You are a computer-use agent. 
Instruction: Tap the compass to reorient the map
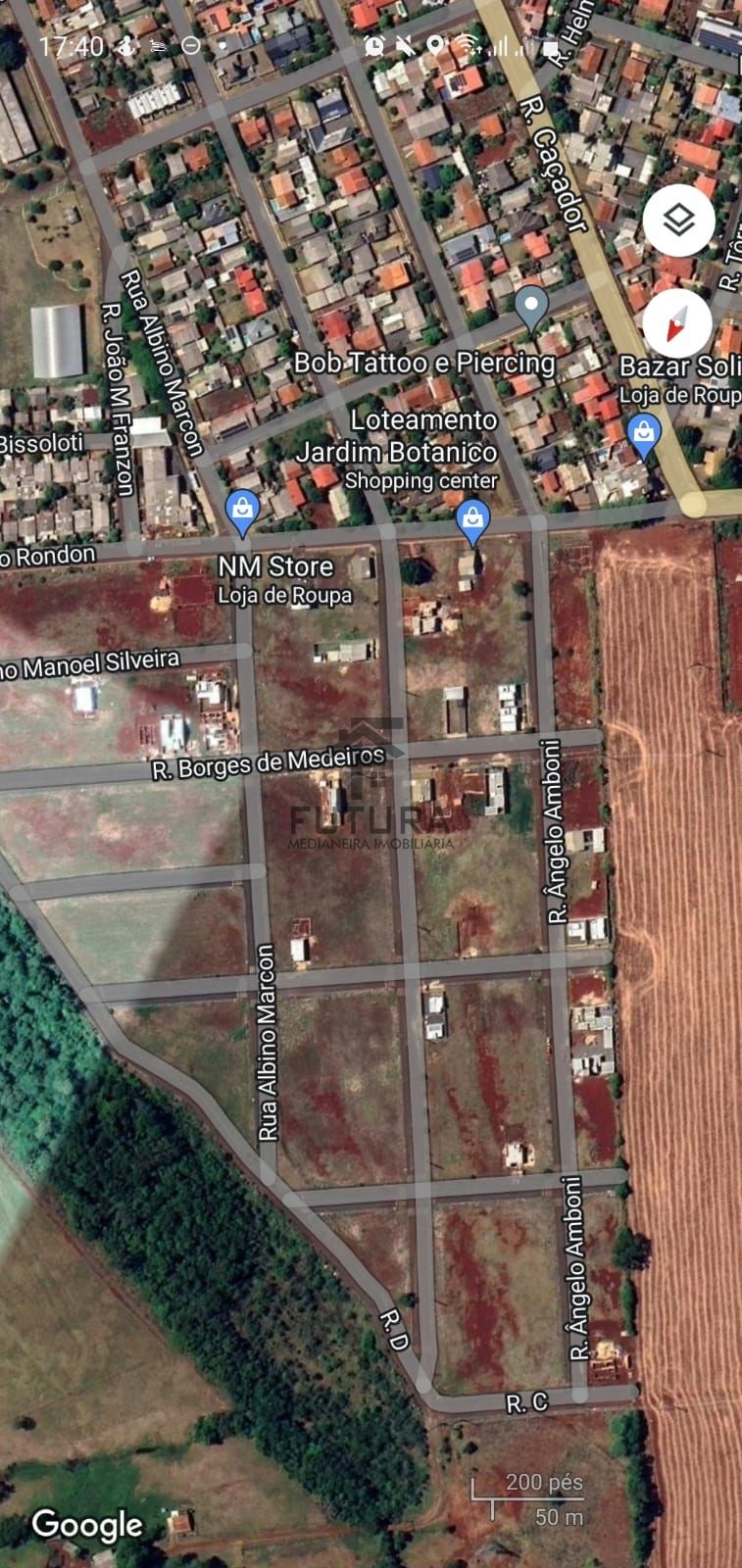[x=678, y=324]
